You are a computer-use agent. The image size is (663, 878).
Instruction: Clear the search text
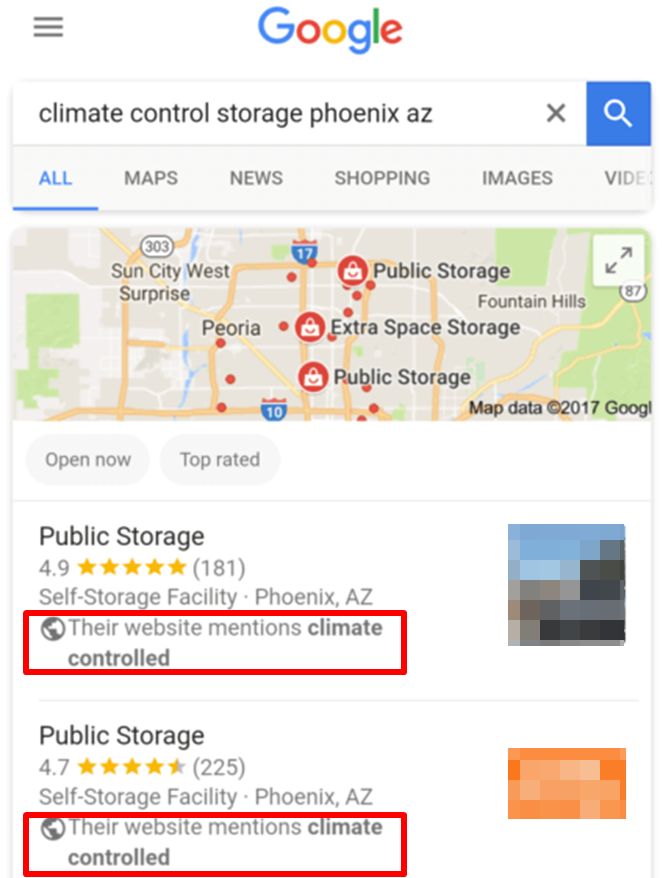pyautogui.click(x=556, y=113)
